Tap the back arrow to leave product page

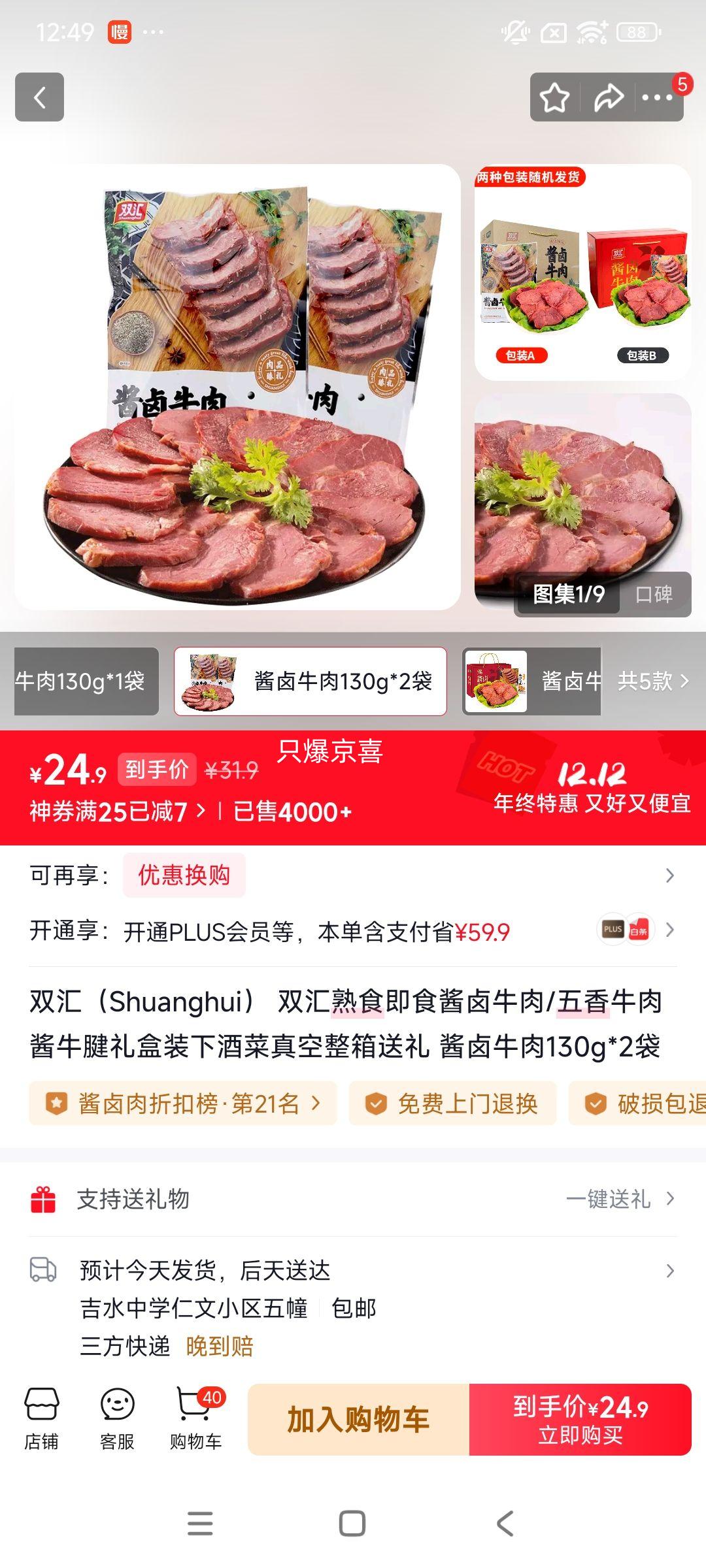[x=39, y=98]
